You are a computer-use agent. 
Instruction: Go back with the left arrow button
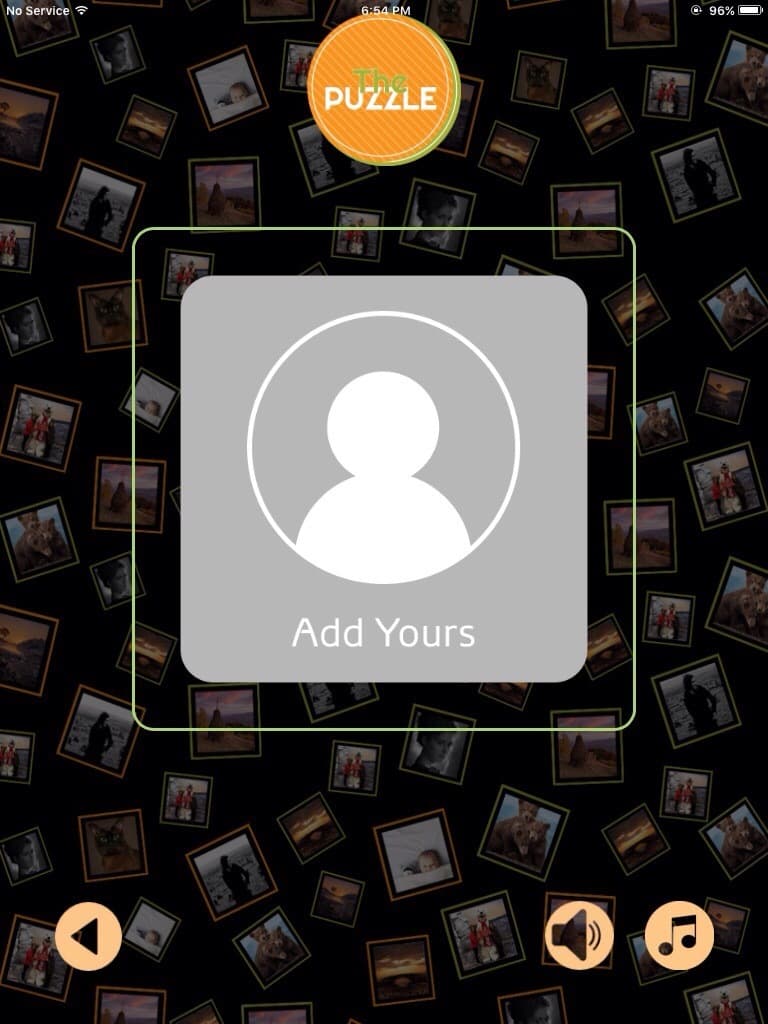coord(89,936)
